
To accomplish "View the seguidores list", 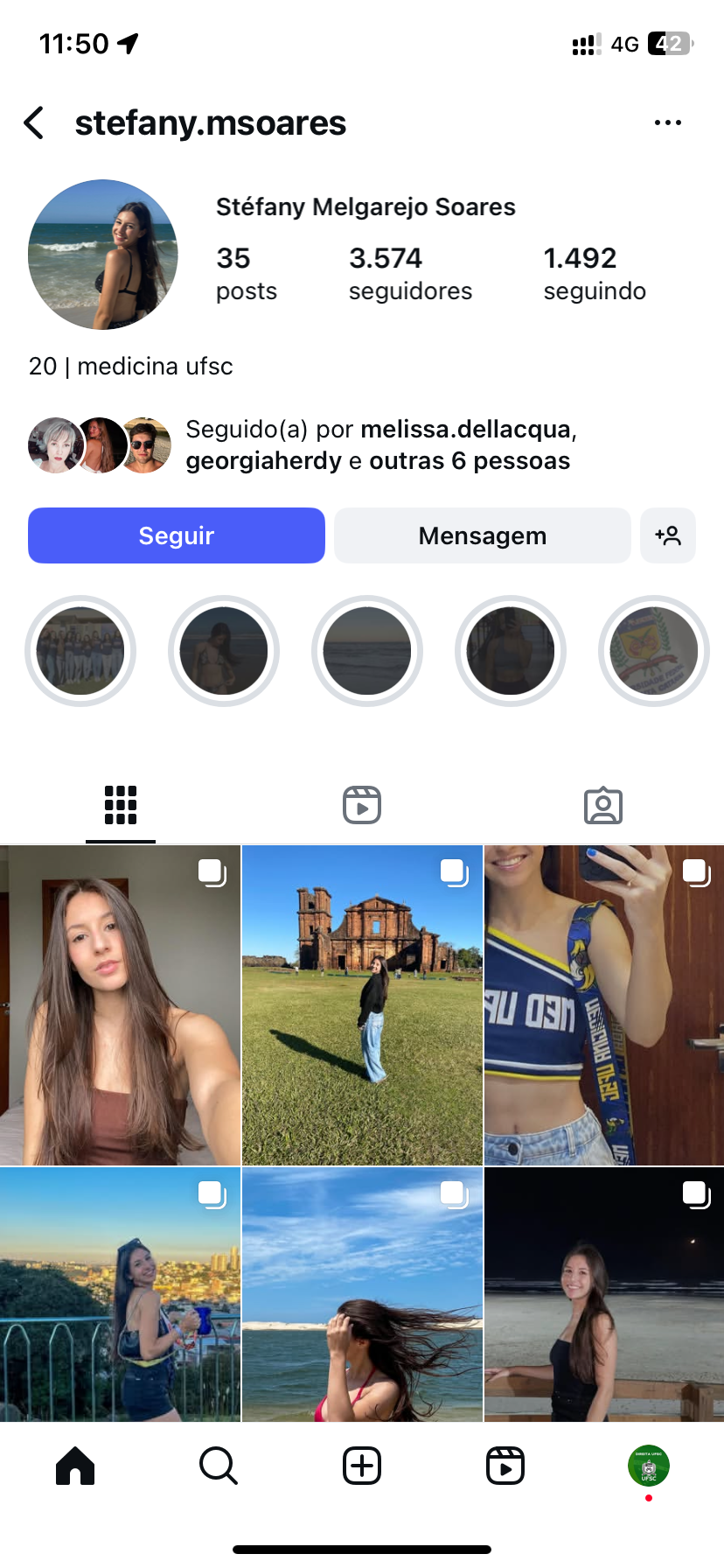I will point(410,273).
